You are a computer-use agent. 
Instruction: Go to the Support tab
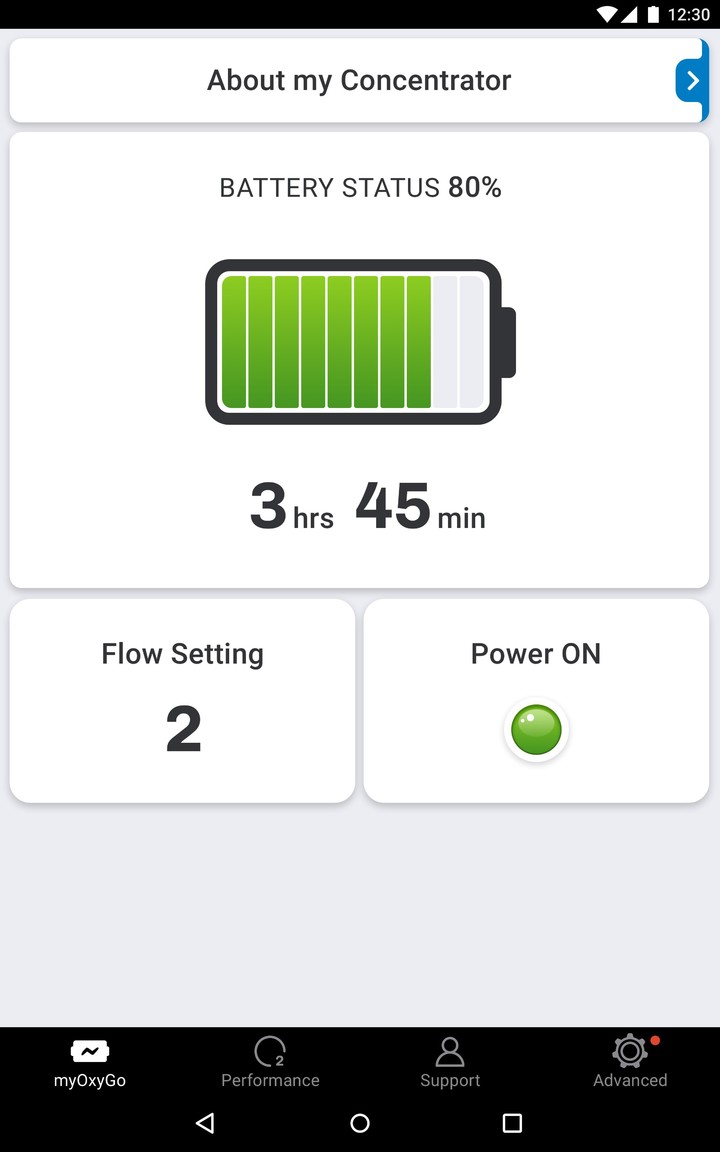tap(450, 1062)
